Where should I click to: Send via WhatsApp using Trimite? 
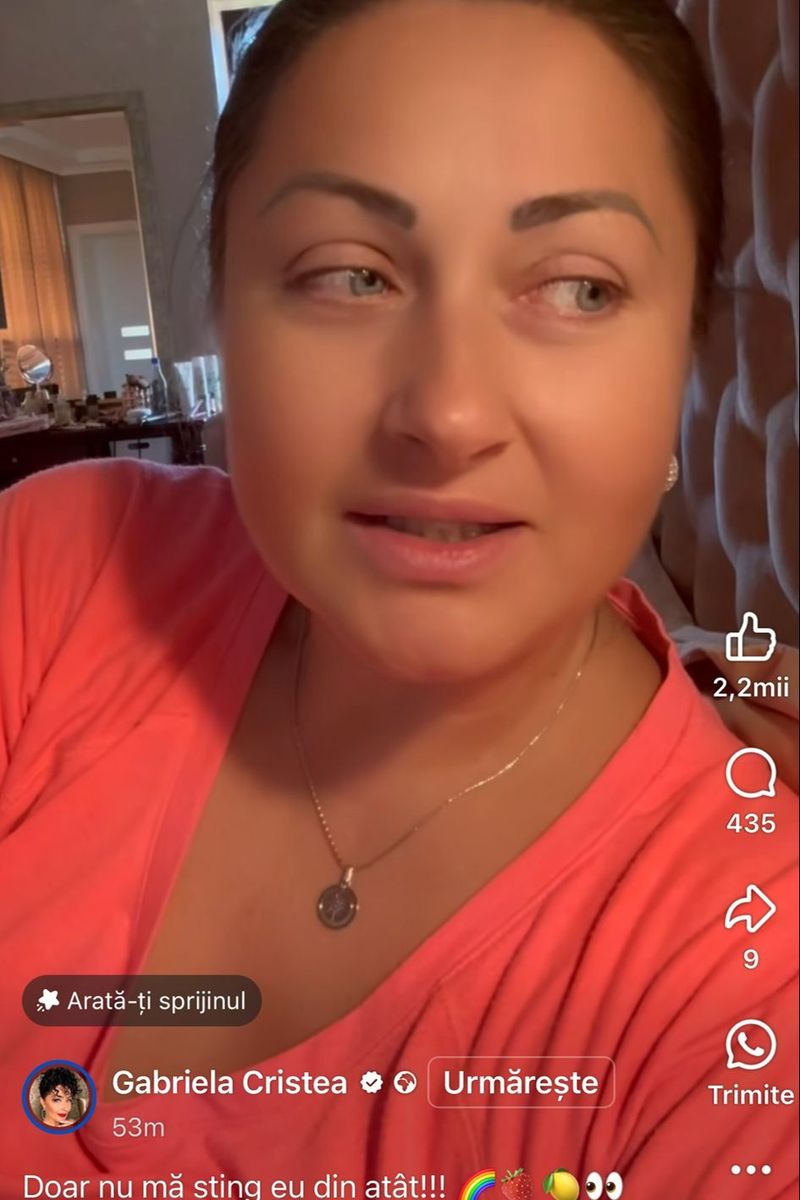point(750,1046)
